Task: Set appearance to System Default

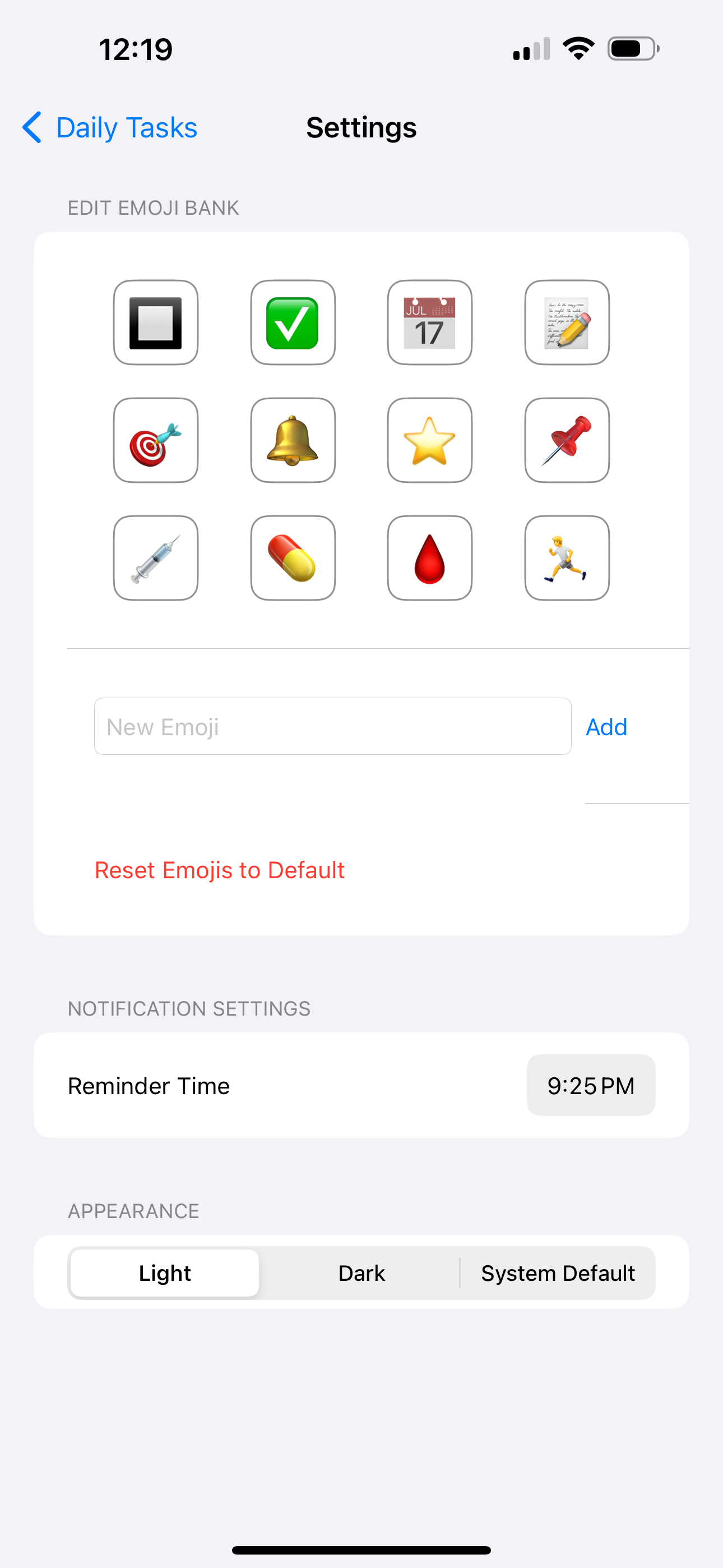Action: pyautogui.click(x=558, y=1273)
